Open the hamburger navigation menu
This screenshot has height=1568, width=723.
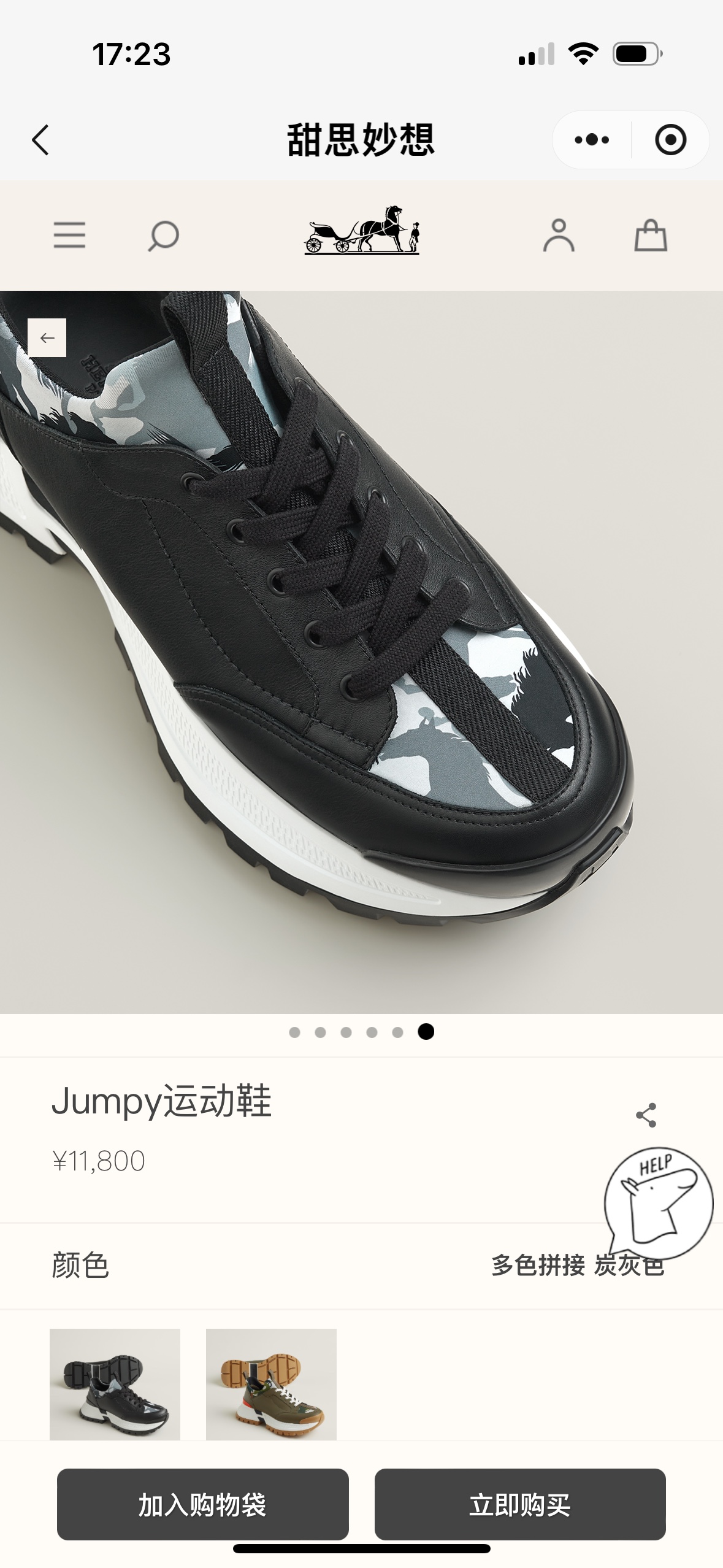pos(69,236)
